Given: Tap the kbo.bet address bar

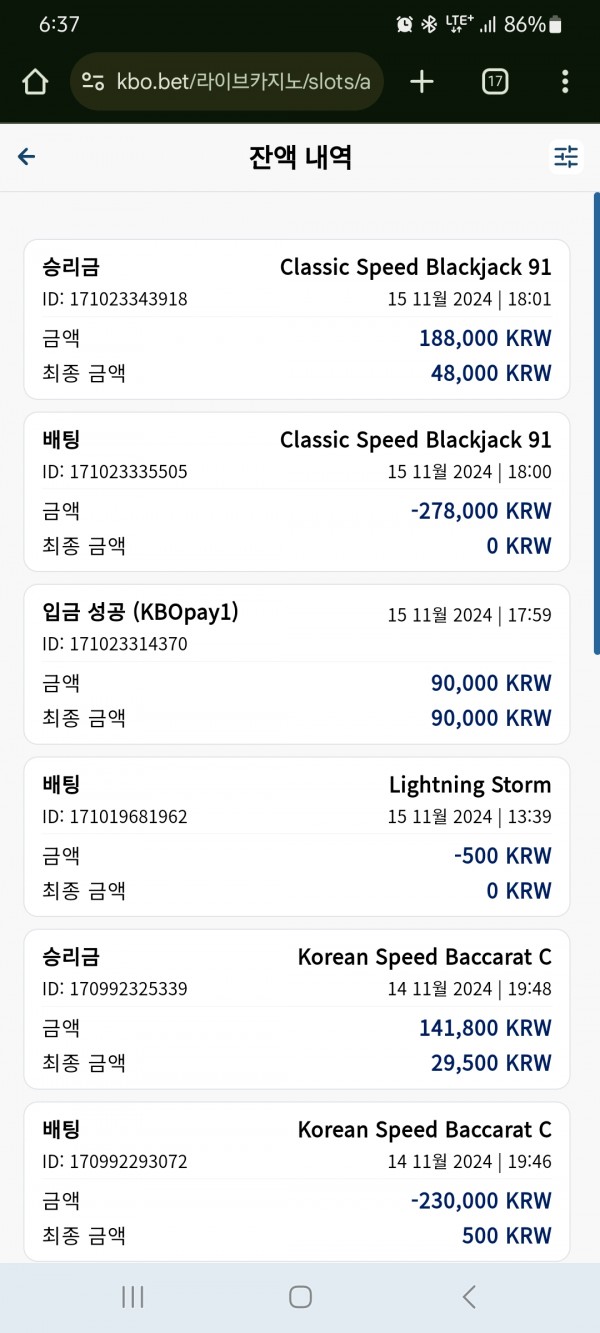Looking at the screenshot, I should tap(227, 82).
